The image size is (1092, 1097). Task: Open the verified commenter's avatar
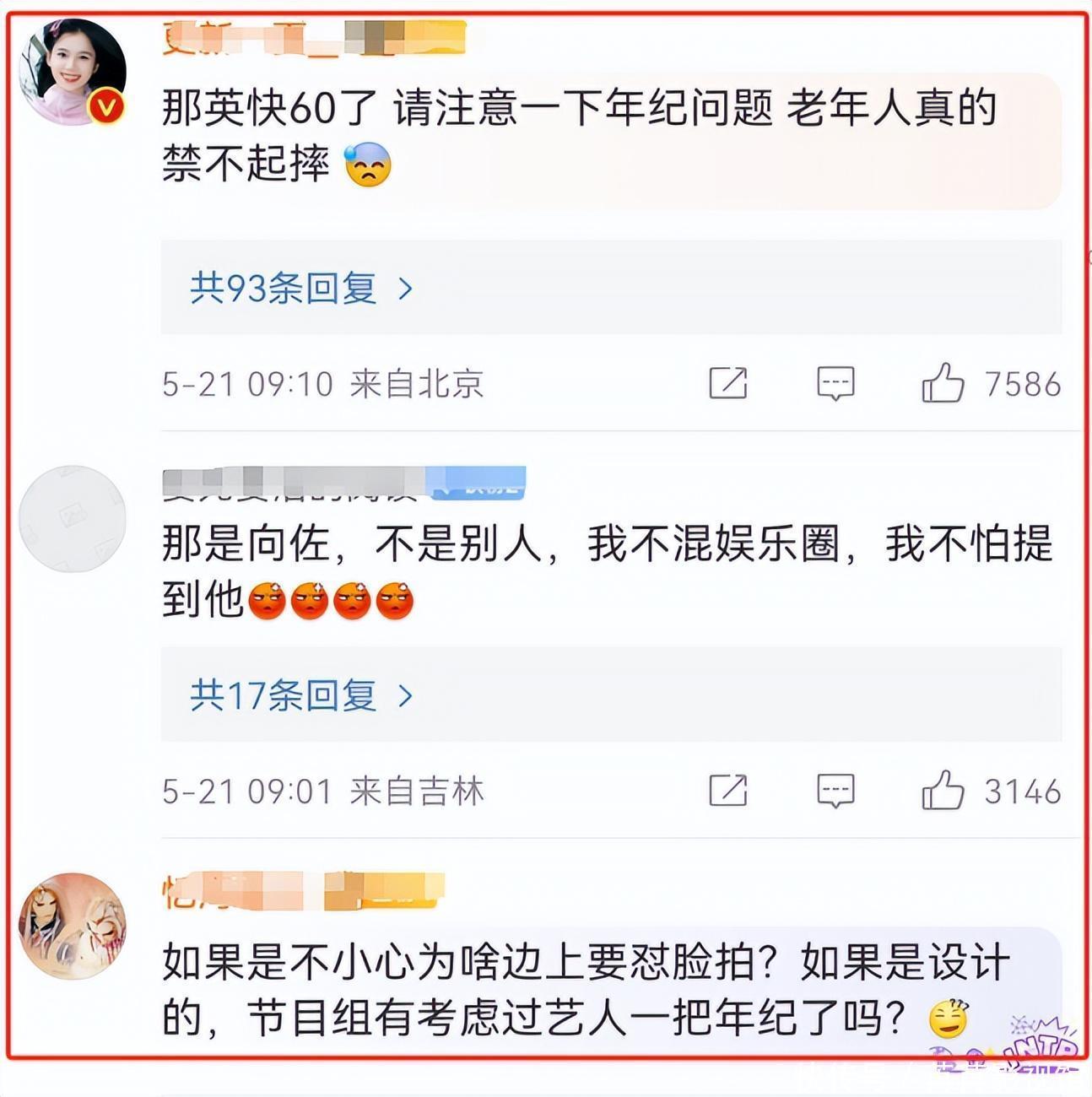tap(73, 73)
